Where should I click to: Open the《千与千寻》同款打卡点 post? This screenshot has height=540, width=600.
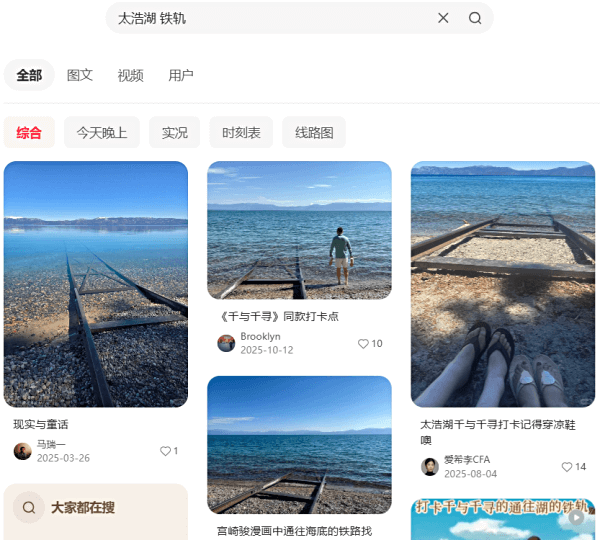[299, 230]
